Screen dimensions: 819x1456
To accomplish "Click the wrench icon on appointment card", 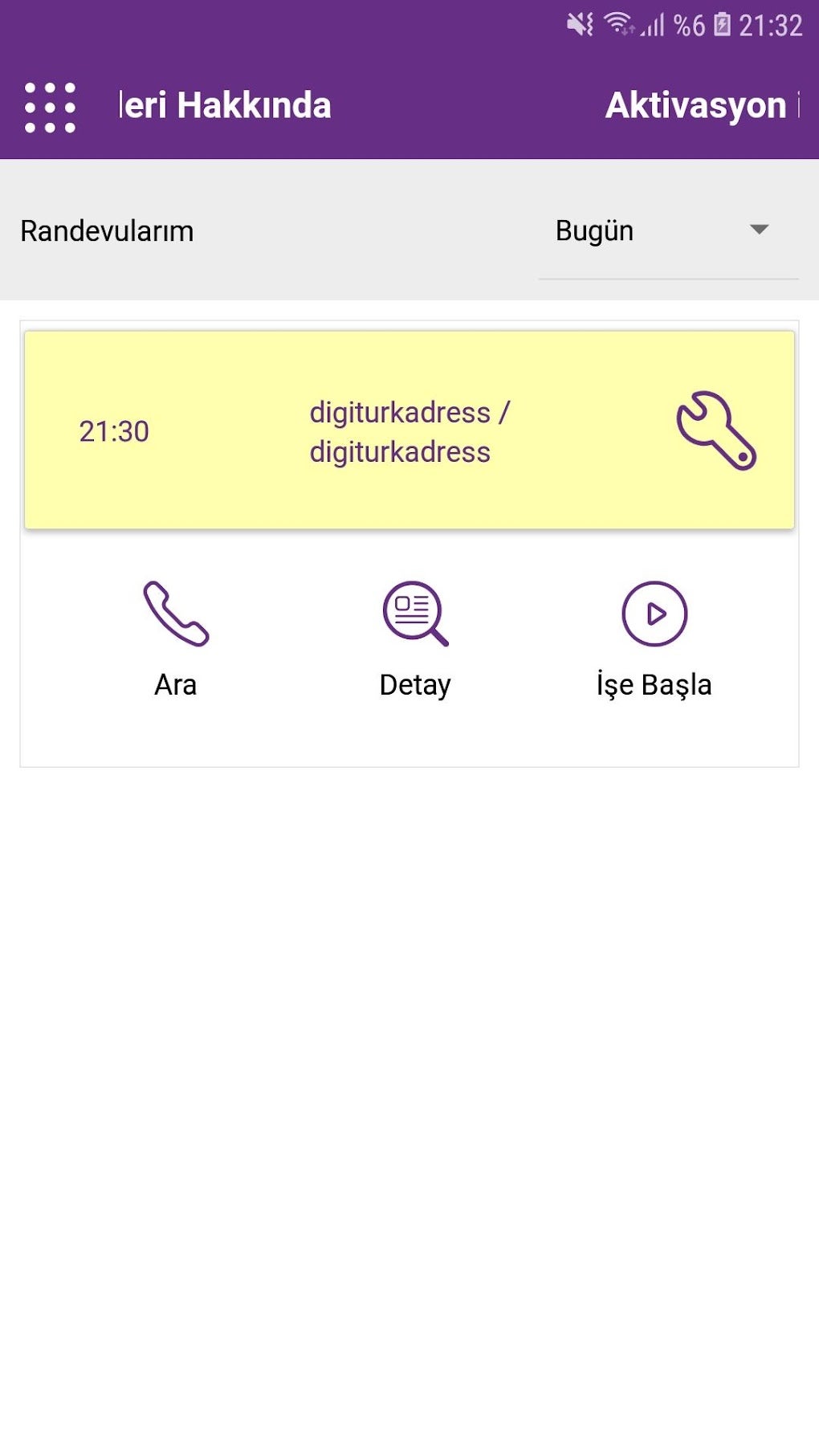I will (x=714, y=430).
